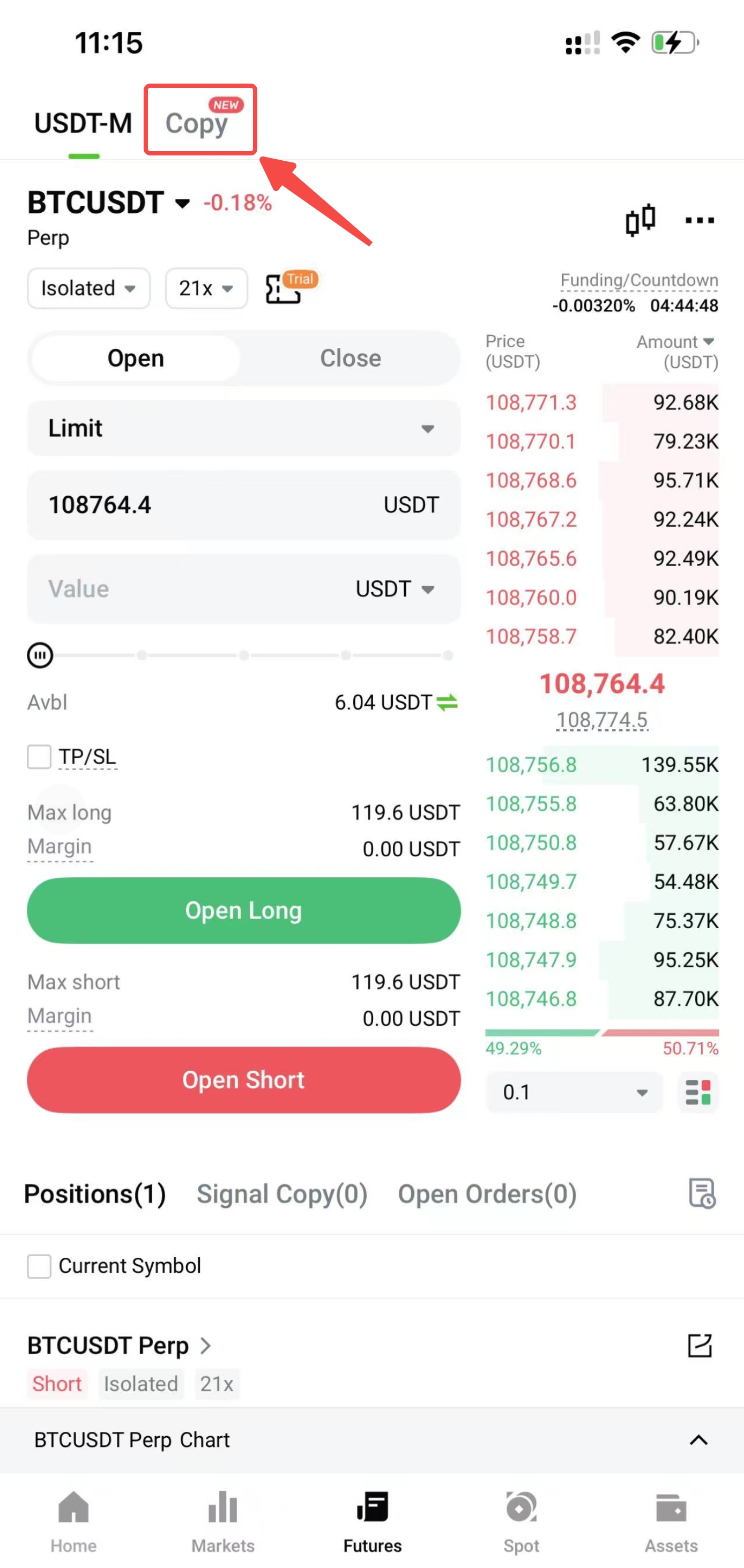Switch to the Signal Copy(0) tab
The height and width of the screenshot is (1568, 744).
pos(282,1194)
